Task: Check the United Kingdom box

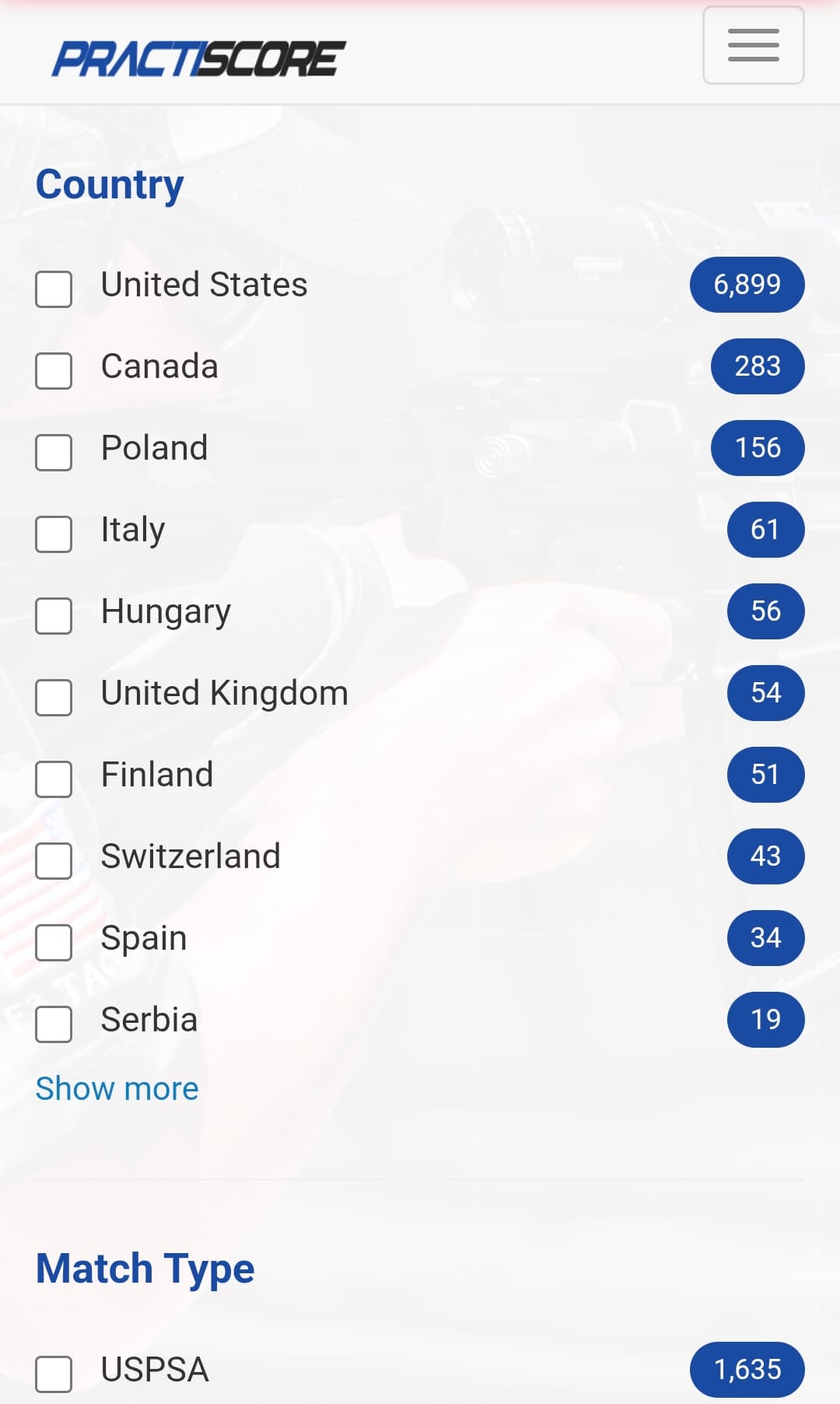Action: click(x=54, y=697)
